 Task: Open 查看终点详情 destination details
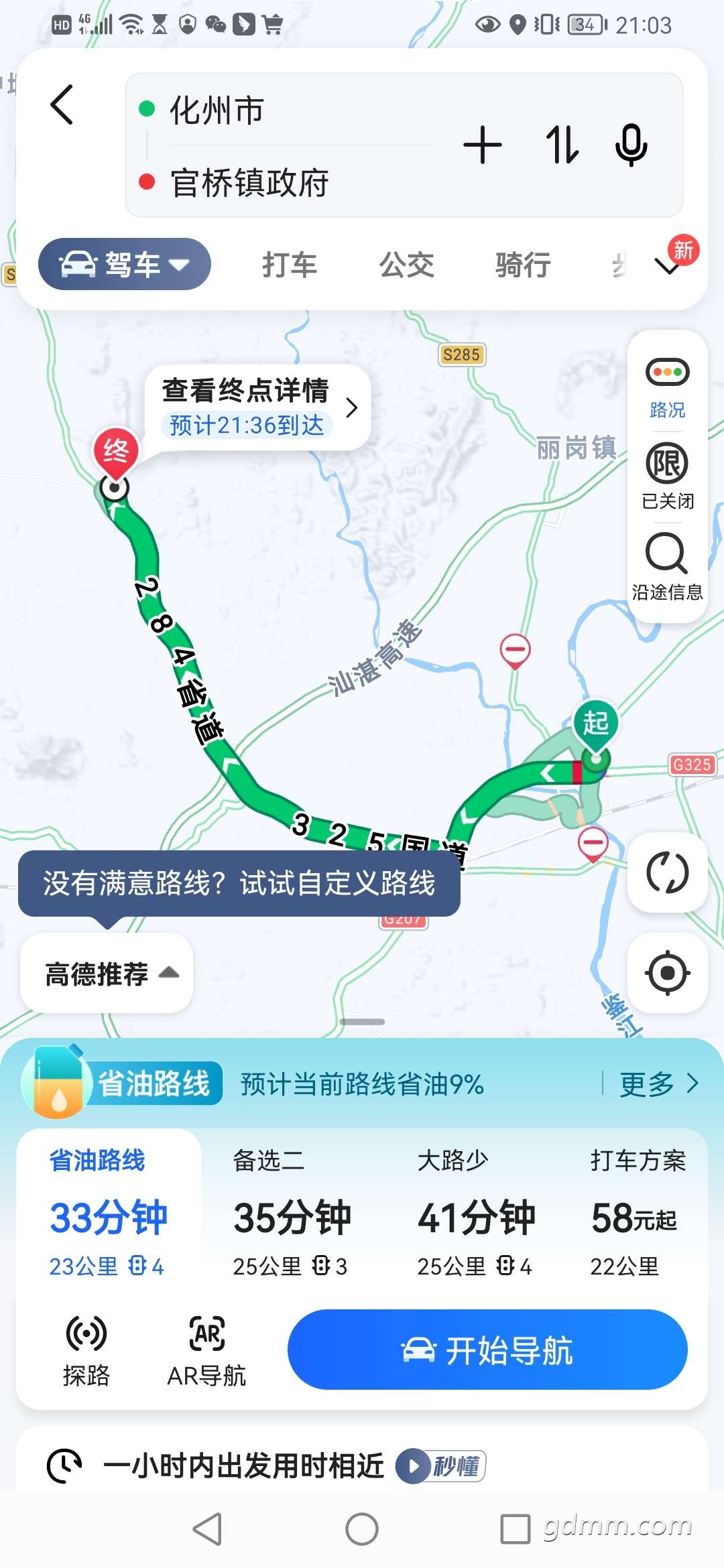[259, 407]
